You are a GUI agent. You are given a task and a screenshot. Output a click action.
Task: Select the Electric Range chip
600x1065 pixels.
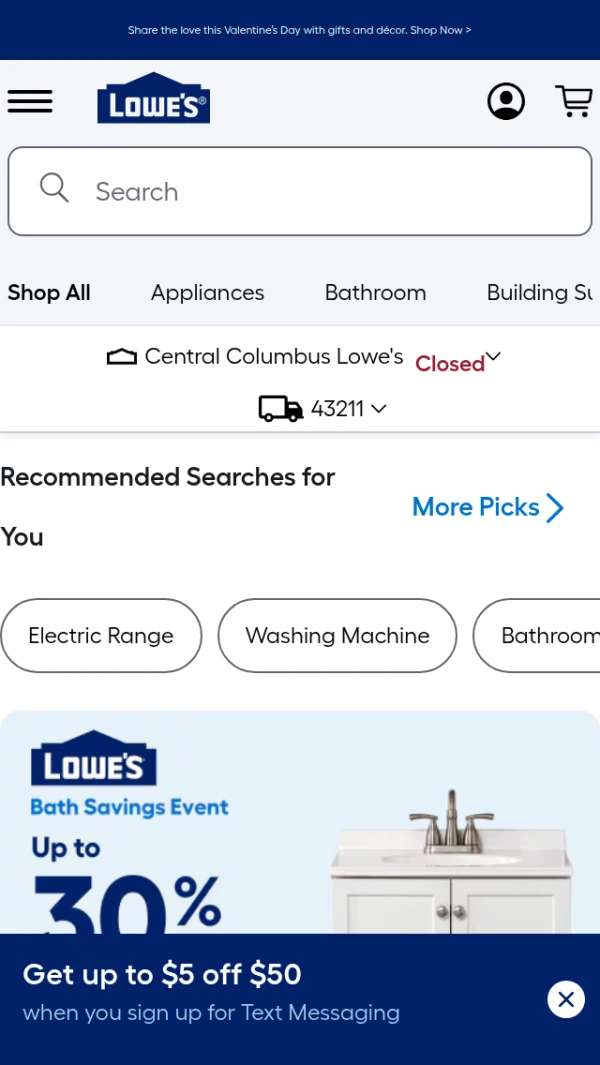point(101,636)
